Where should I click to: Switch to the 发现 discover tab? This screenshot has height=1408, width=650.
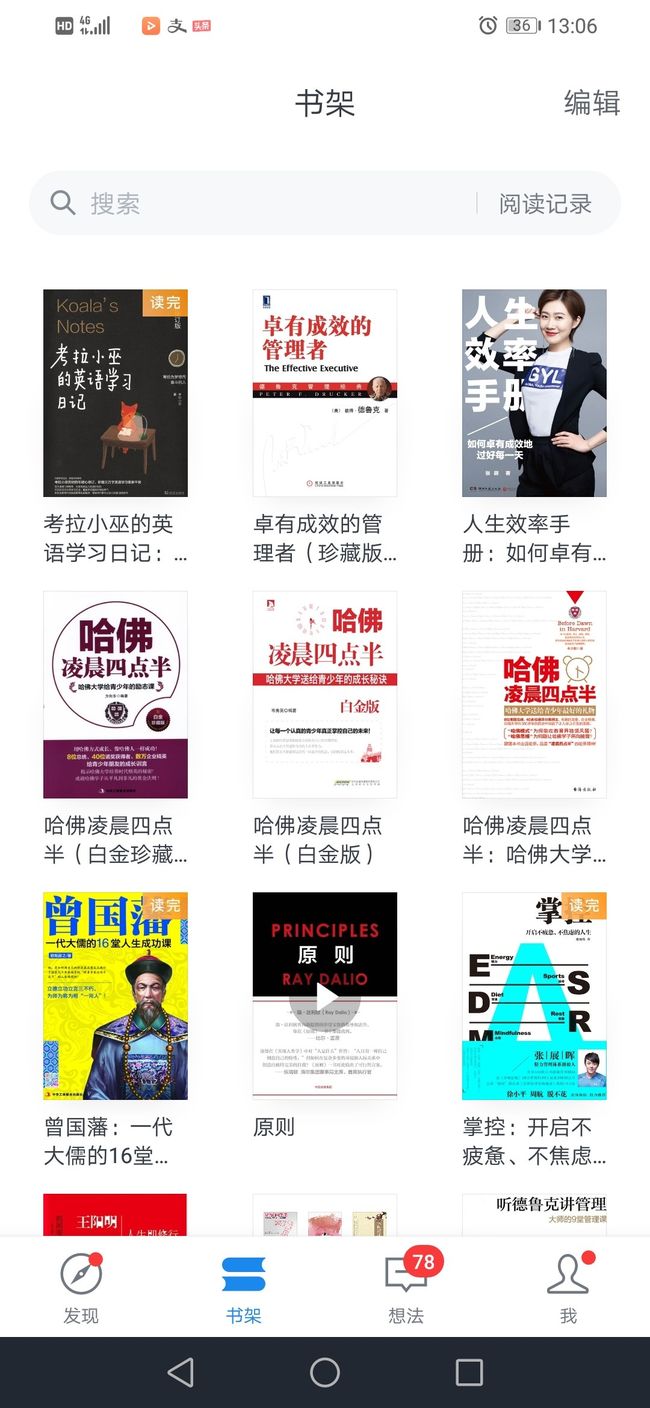pos(81,1289)
